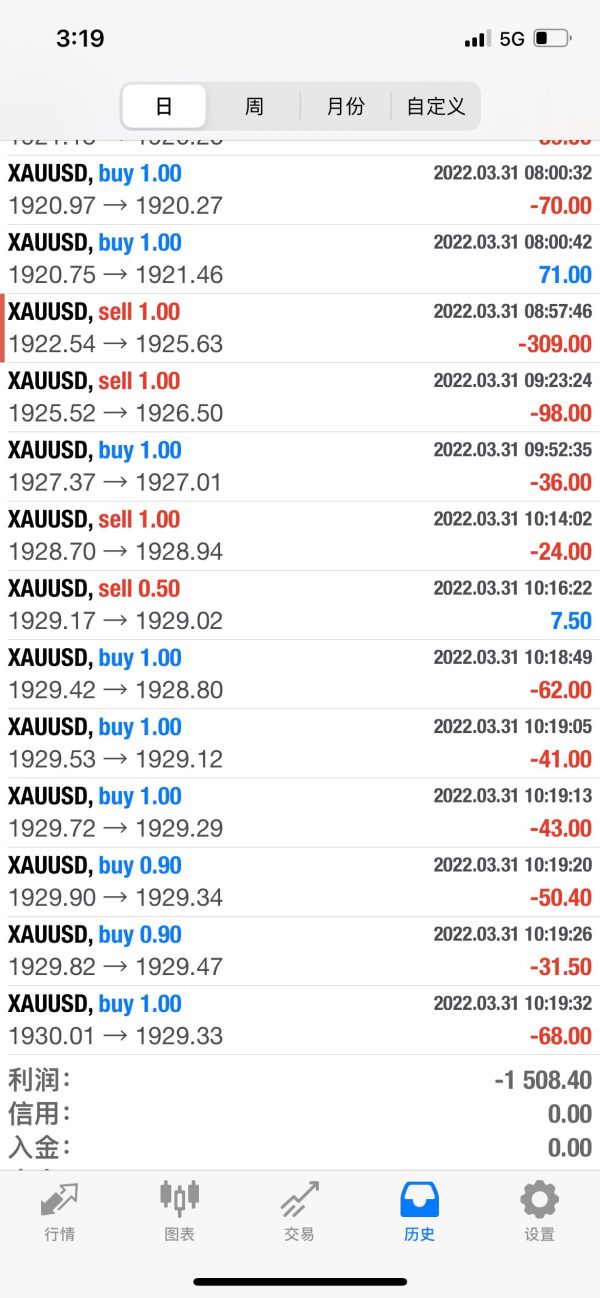Open the buy 0.90 trade with -50.40

click(x=300, y=882)
